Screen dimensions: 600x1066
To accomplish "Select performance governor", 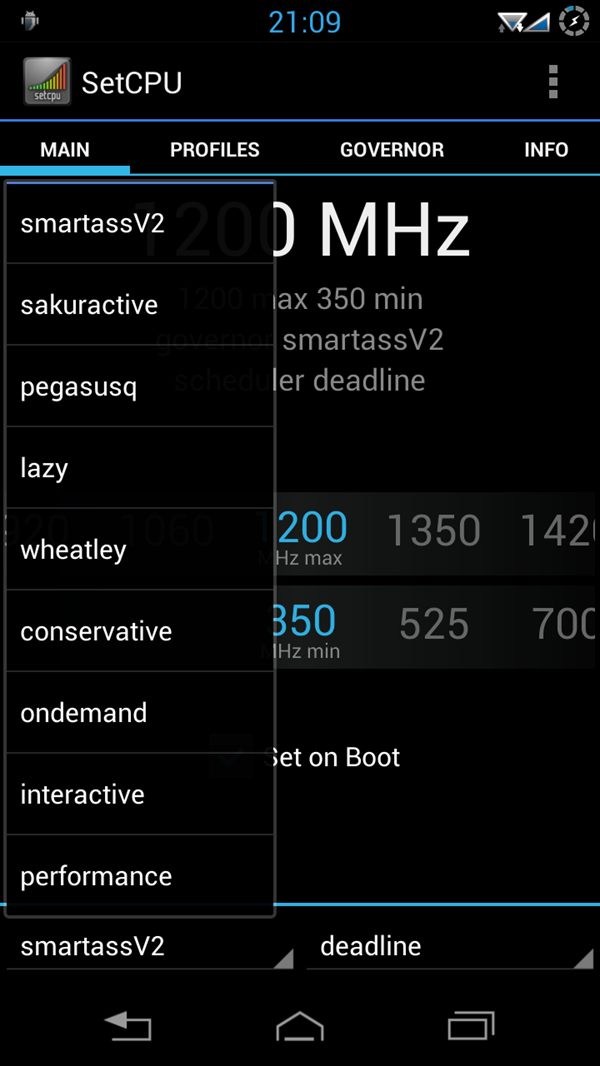I will pyautogui.click(x=140, y=877).
